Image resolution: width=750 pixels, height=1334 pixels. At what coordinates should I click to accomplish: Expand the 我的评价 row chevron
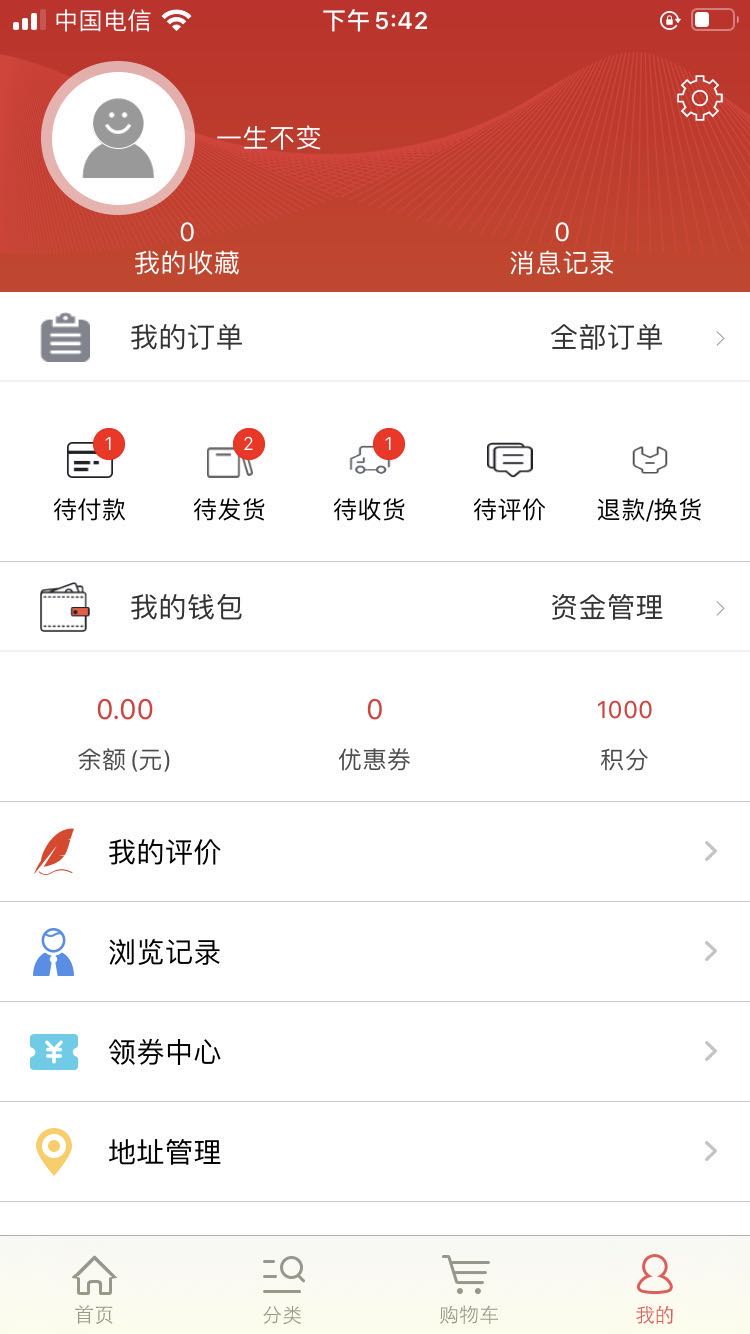pyautogui.click(x=710, y=851)
